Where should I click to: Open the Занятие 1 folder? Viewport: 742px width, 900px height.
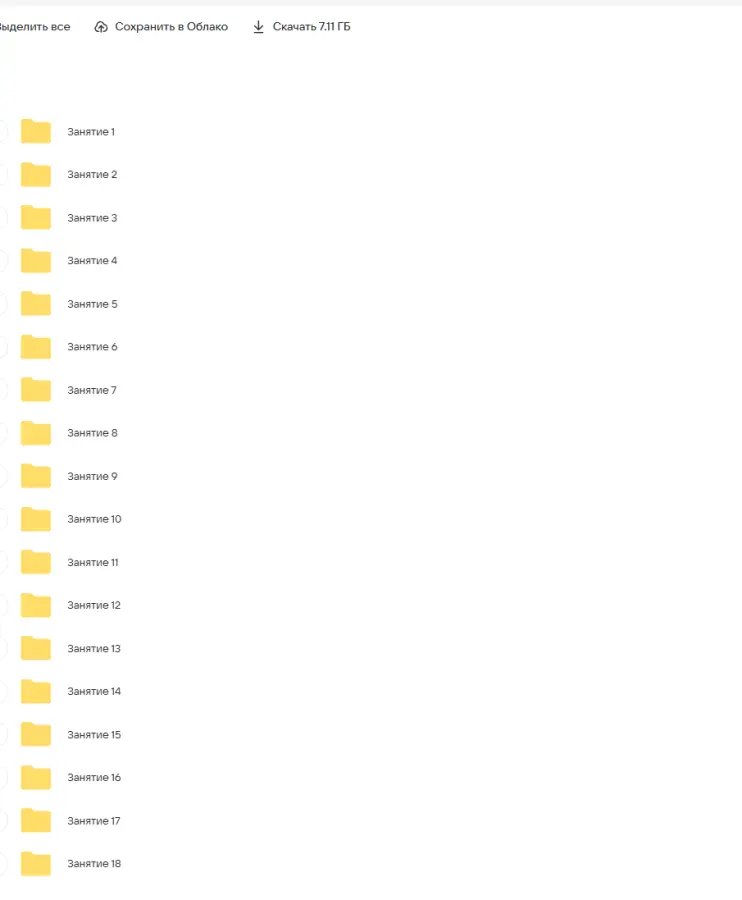point(90,132)
